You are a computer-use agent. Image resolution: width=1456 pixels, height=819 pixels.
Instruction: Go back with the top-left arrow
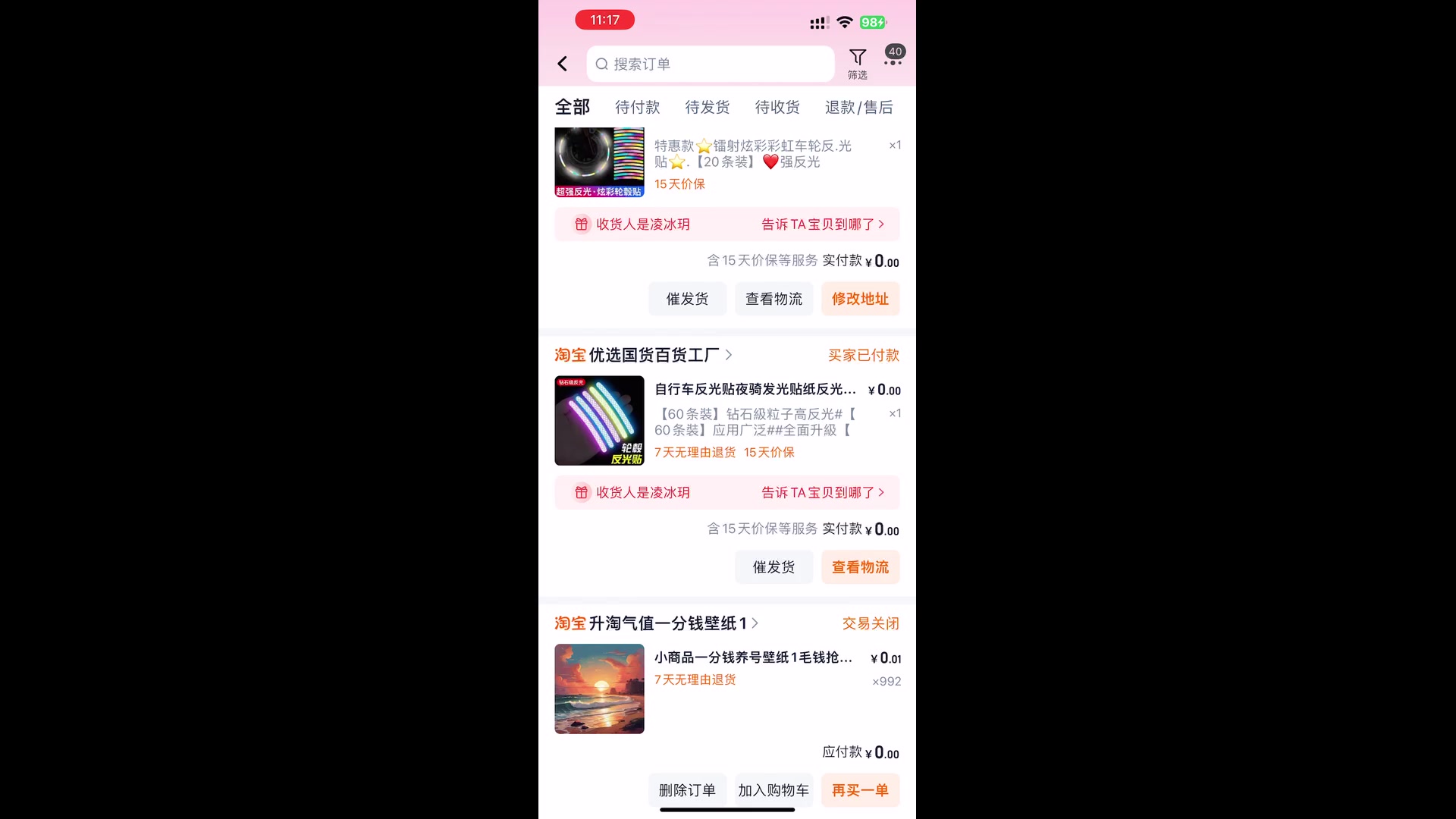[x=562, y=64]
